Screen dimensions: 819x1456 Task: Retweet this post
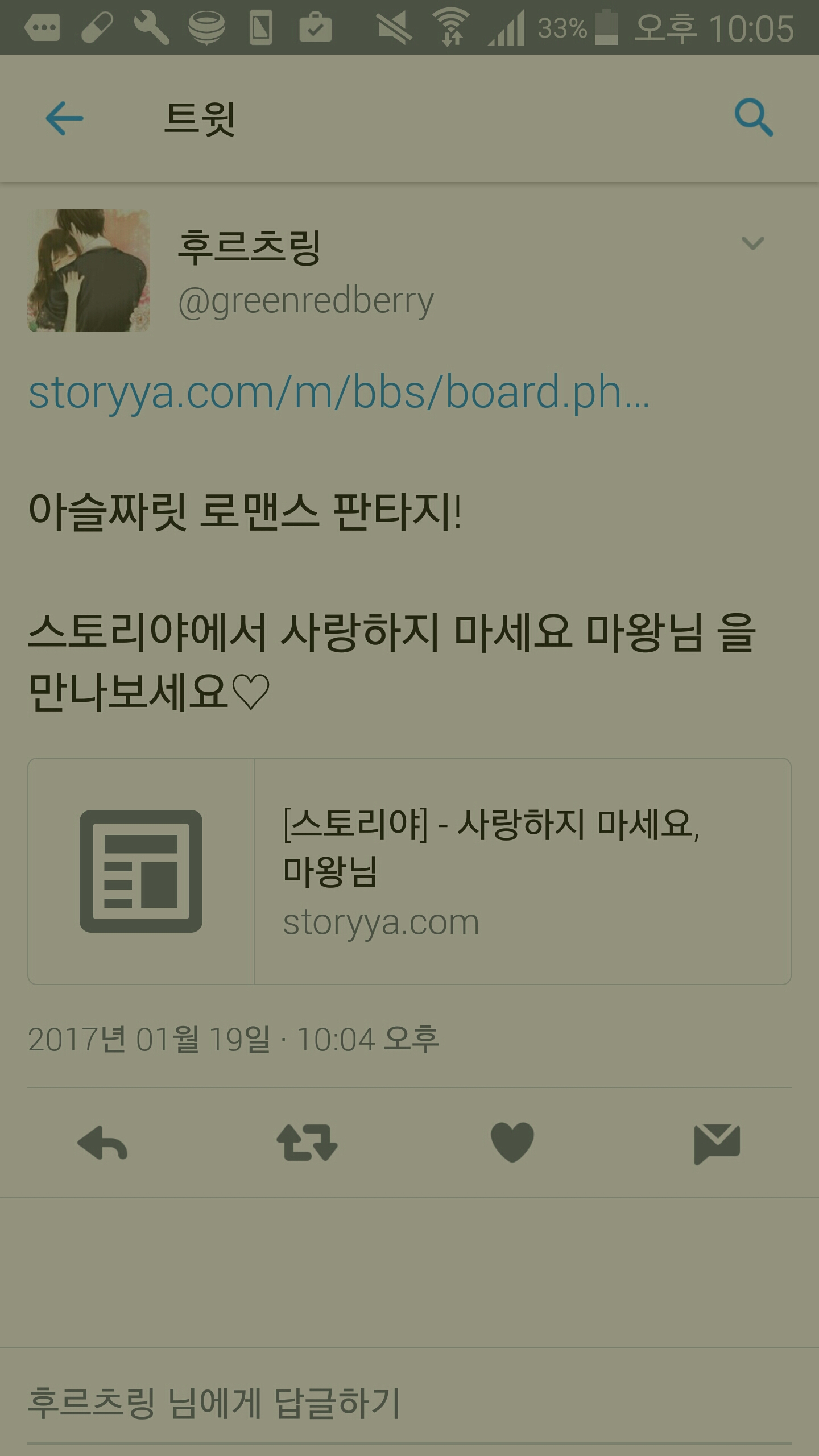click(x=307, y=1143)
